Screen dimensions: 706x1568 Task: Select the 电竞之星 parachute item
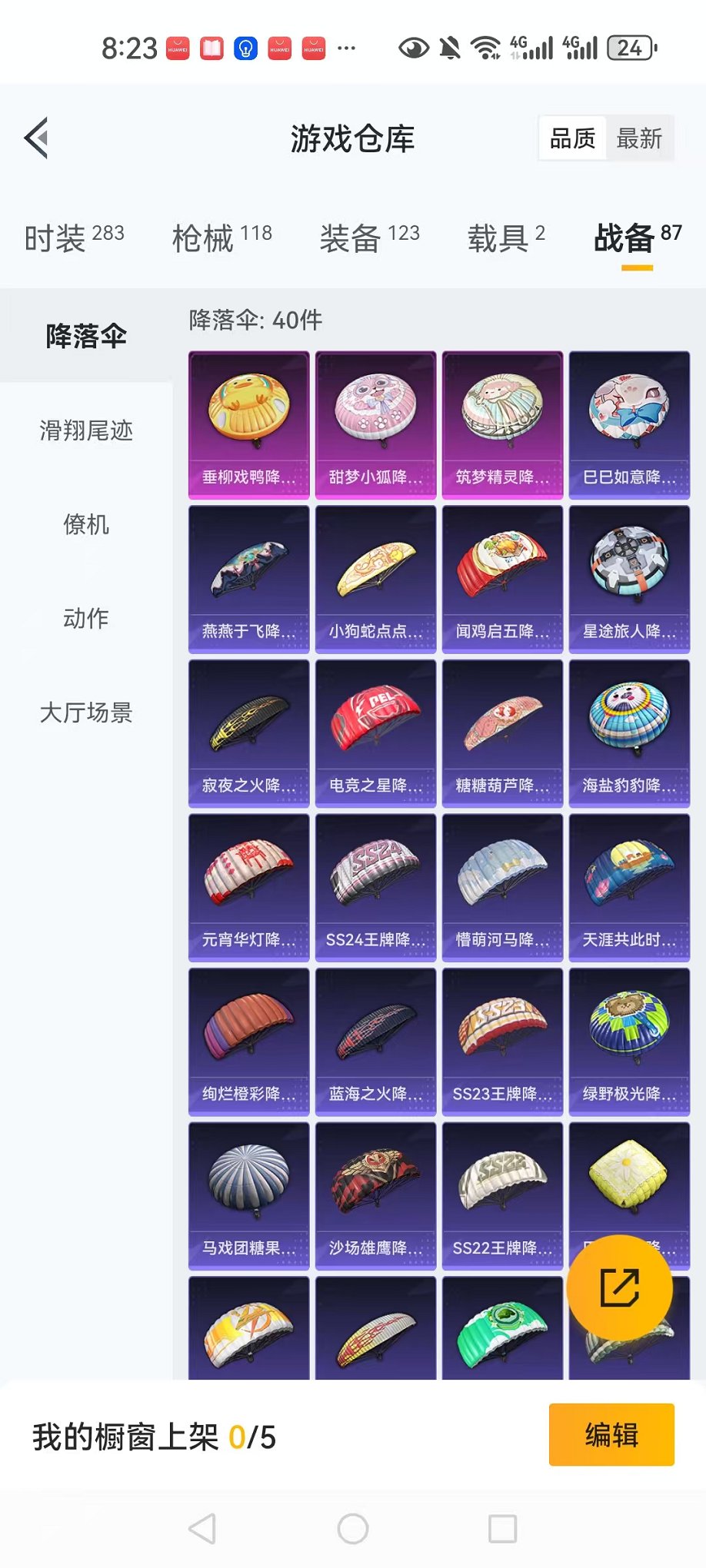375,733
